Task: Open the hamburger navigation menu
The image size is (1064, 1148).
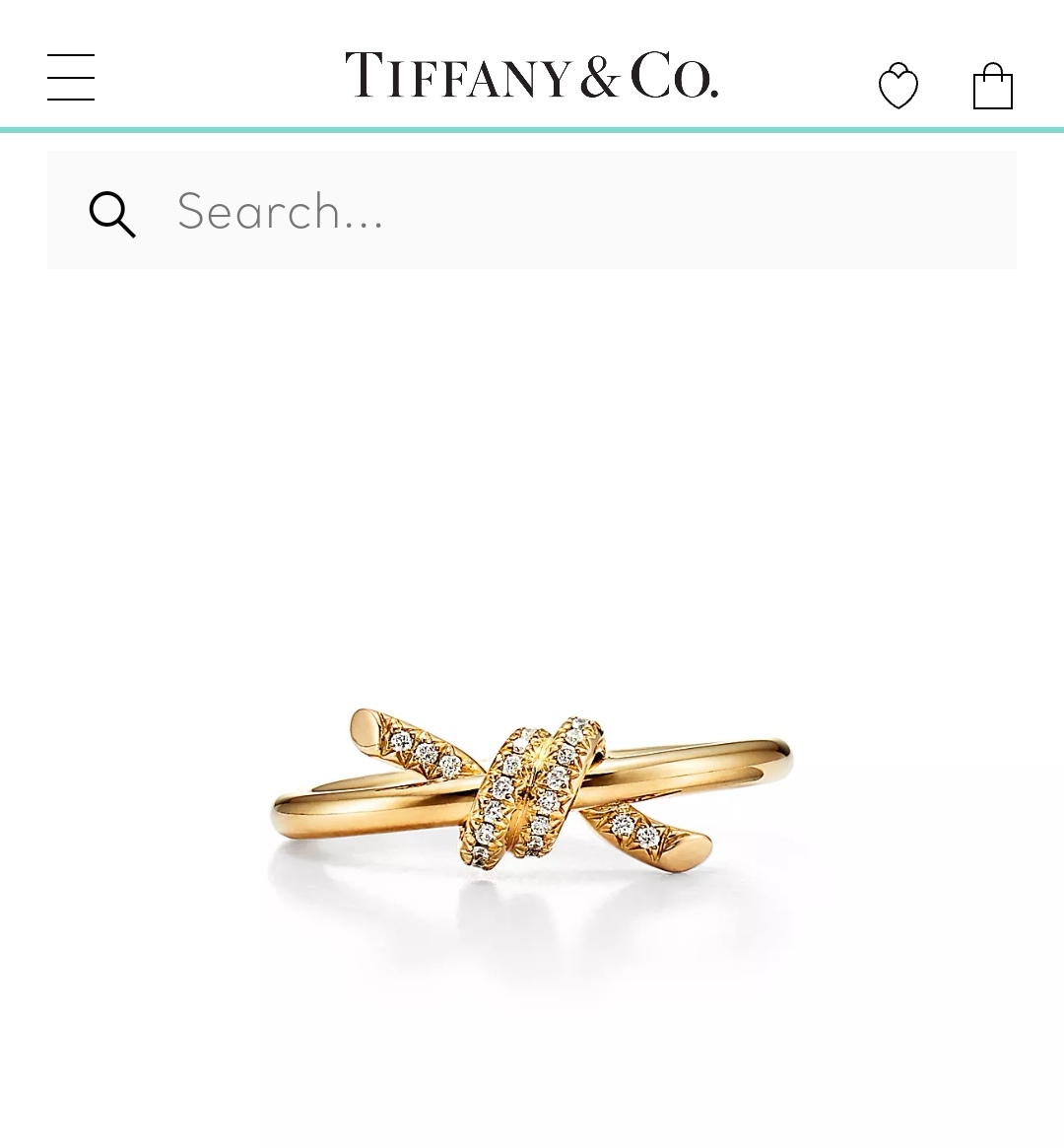Action: click(x=71, y=77)
